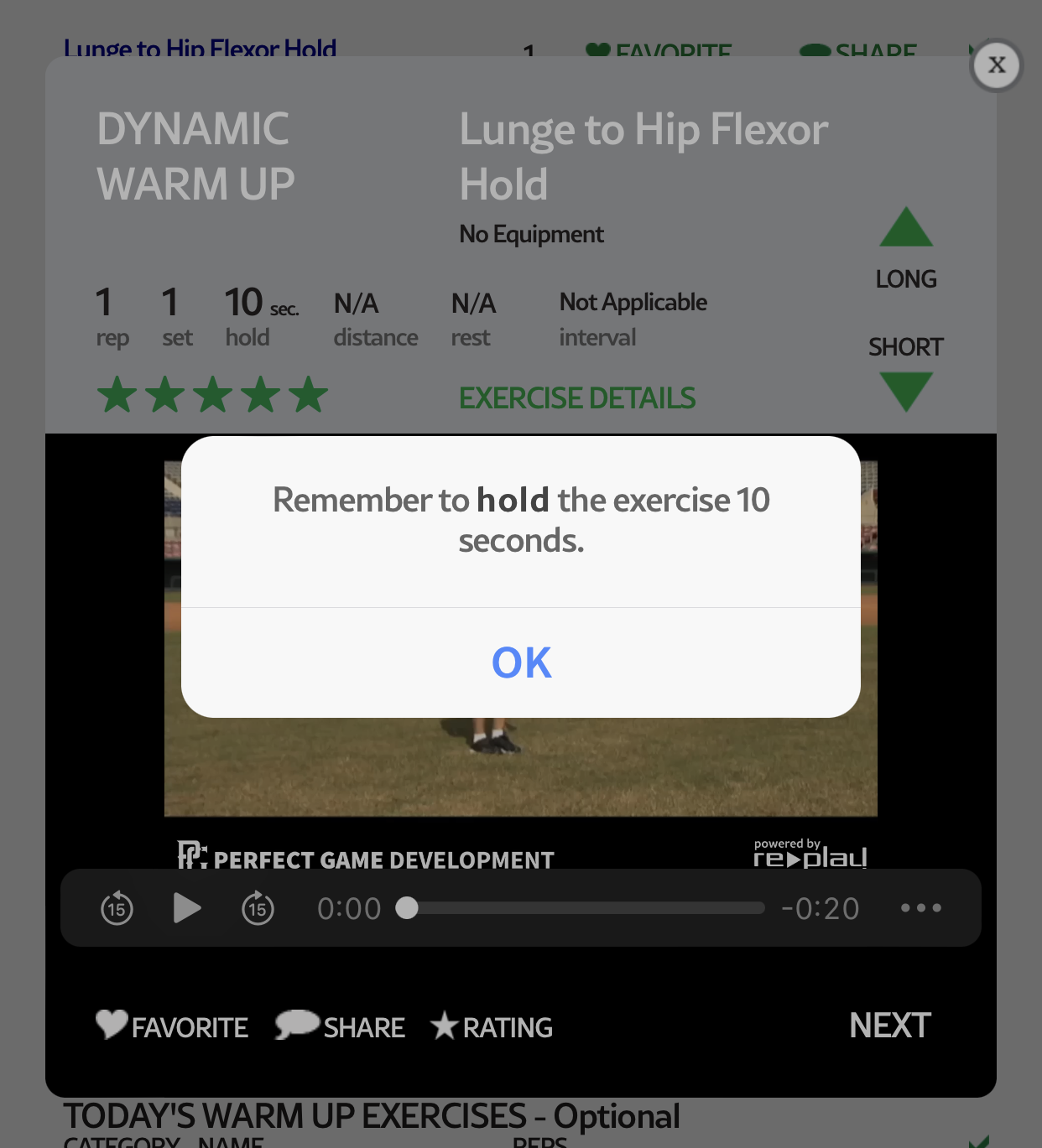Close the exercise popup with the X
The width and height of the screenshot is (1042, 1148).
tap(996, 65)
